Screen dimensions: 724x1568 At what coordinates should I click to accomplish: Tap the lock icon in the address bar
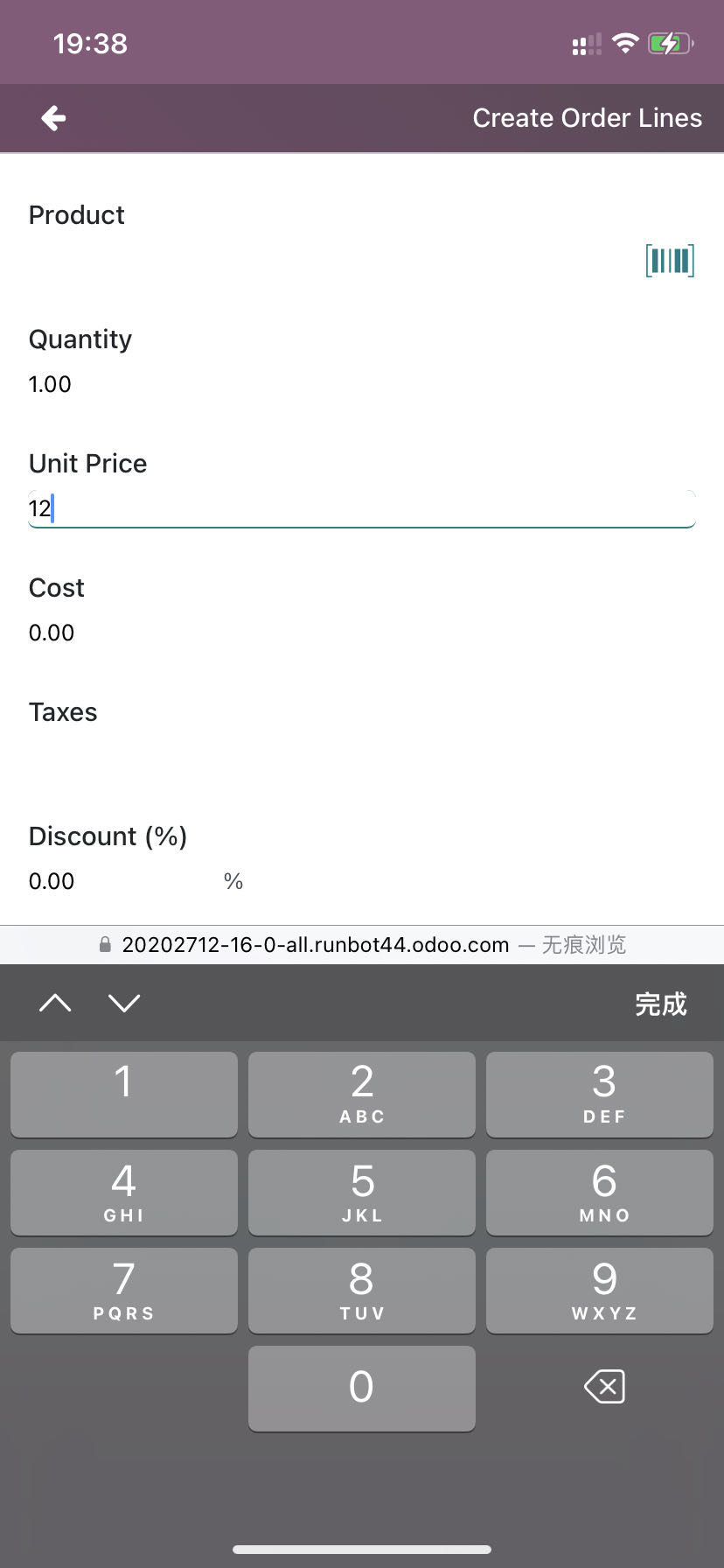pos(105,944)
